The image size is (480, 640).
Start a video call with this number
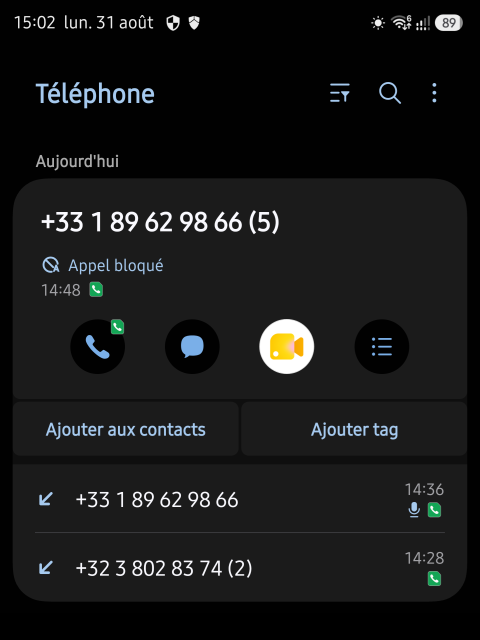[x=287, y=346]
